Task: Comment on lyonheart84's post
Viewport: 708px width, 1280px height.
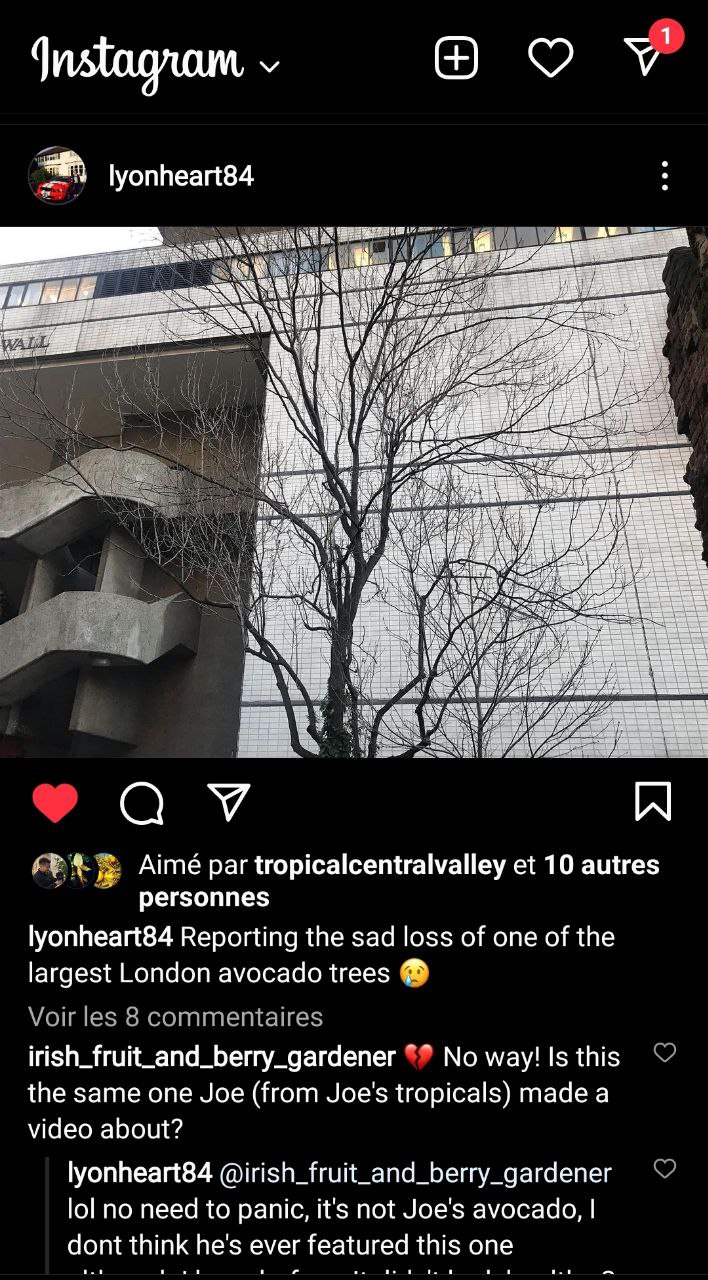Action: pos(142,802)
